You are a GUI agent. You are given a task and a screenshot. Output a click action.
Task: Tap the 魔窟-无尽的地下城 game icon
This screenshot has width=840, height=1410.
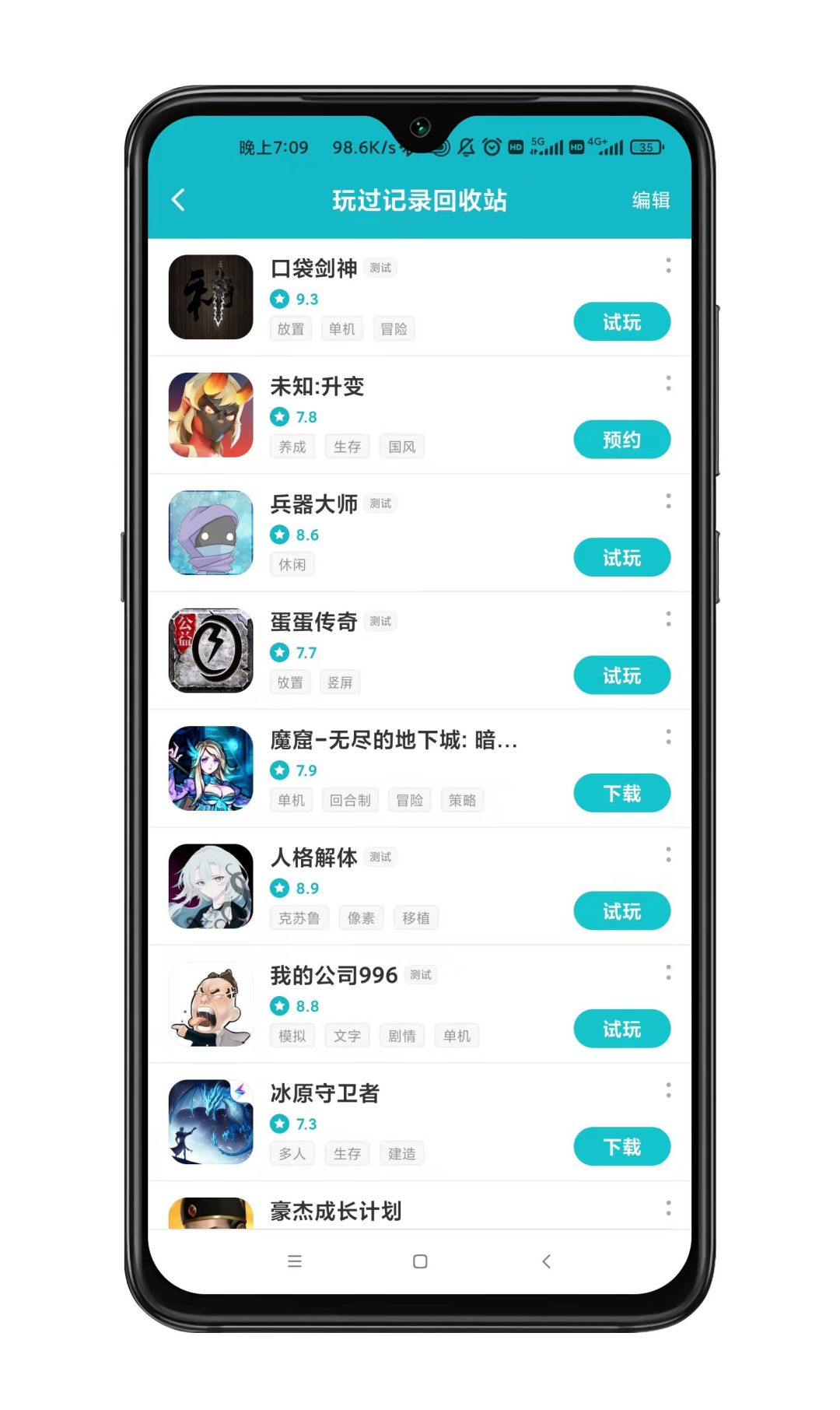click(209, 770)
